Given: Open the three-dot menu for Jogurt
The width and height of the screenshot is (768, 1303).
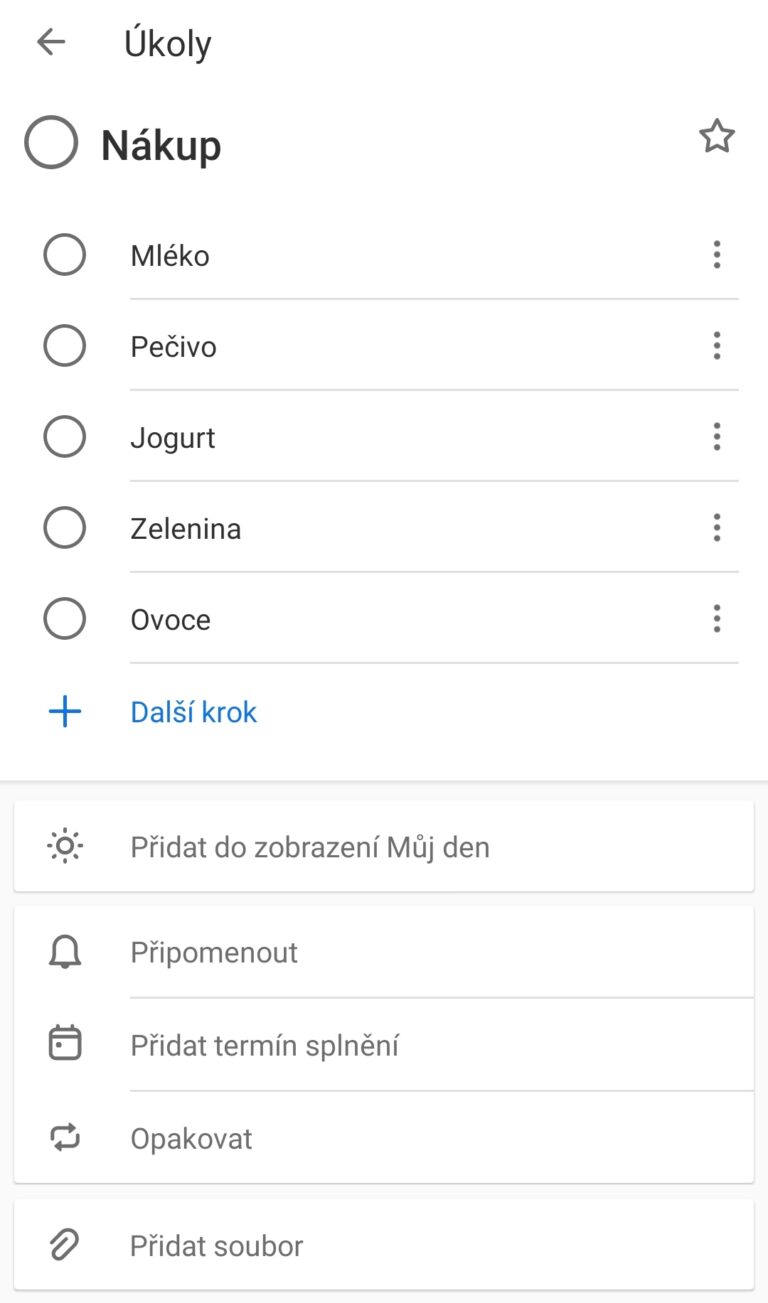Looking at the screenshot, I should pos(716,437).
